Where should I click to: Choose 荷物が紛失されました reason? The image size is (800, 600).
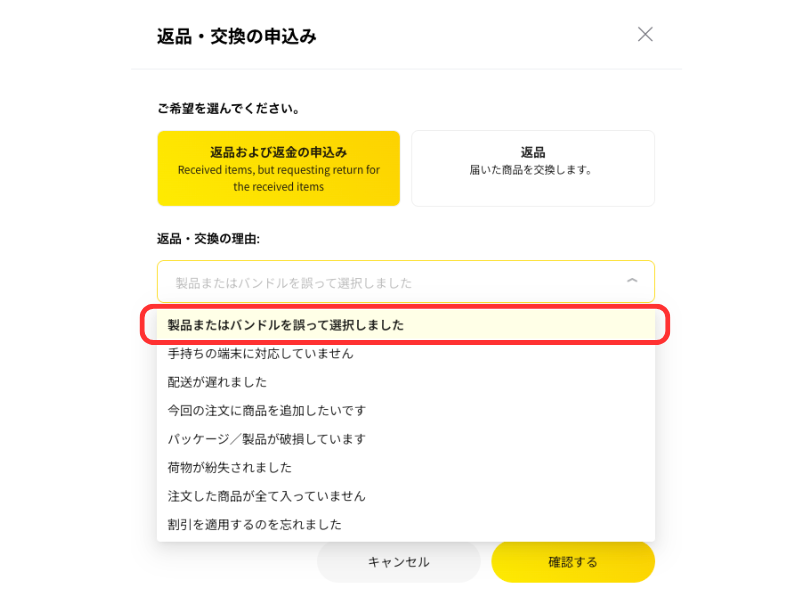tap(406, 468)
